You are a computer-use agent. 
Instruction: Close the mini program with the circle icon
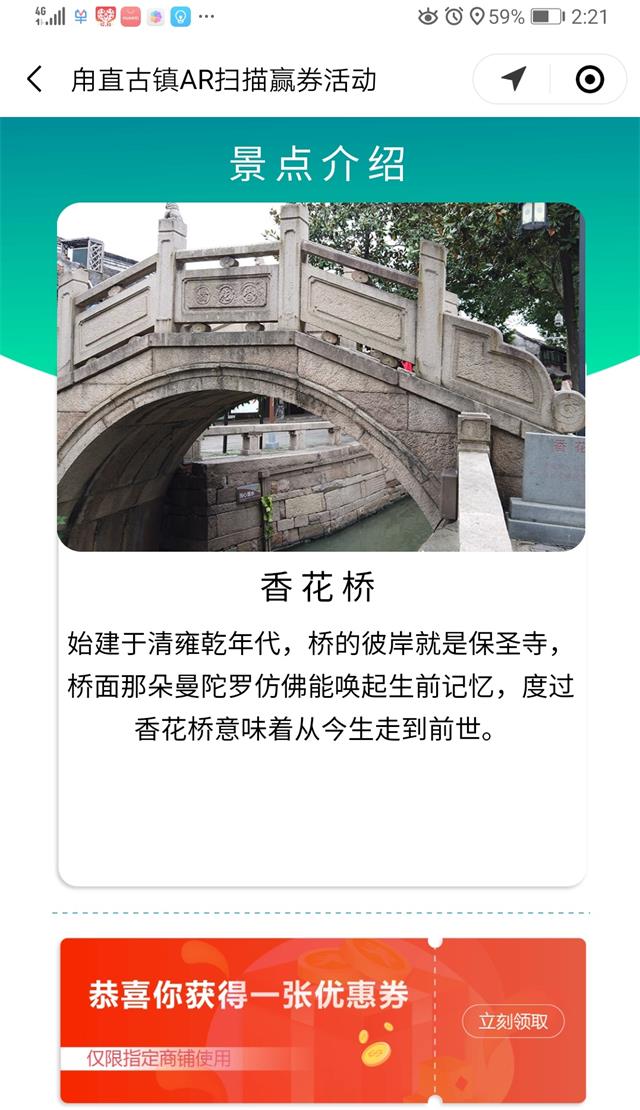click(x=590, y=79)
